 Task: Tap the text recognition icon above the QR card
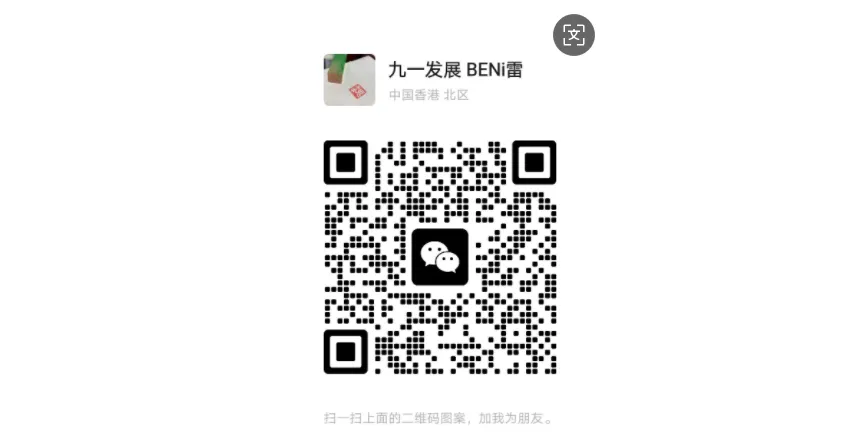(574, 35)
